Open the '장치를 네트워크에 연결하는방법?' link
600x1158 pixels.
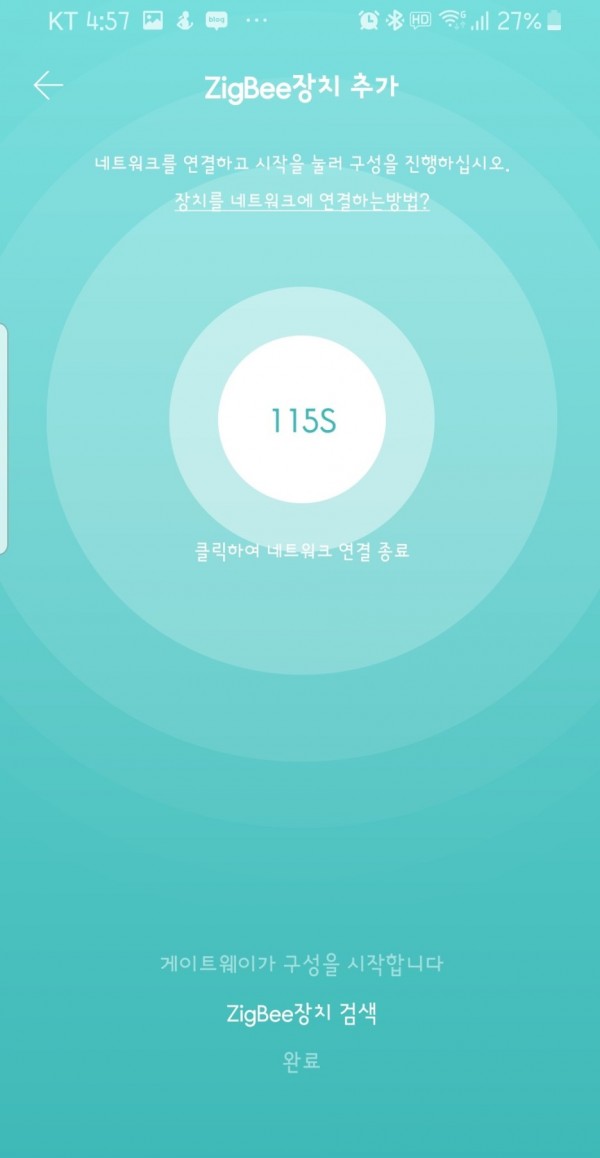301,201
